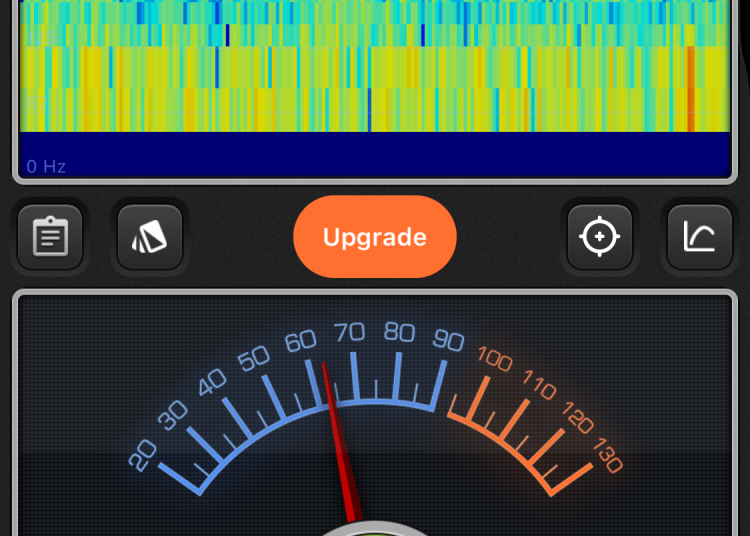
Task: Tap the eraser clear icon
Action: (150, 237)
